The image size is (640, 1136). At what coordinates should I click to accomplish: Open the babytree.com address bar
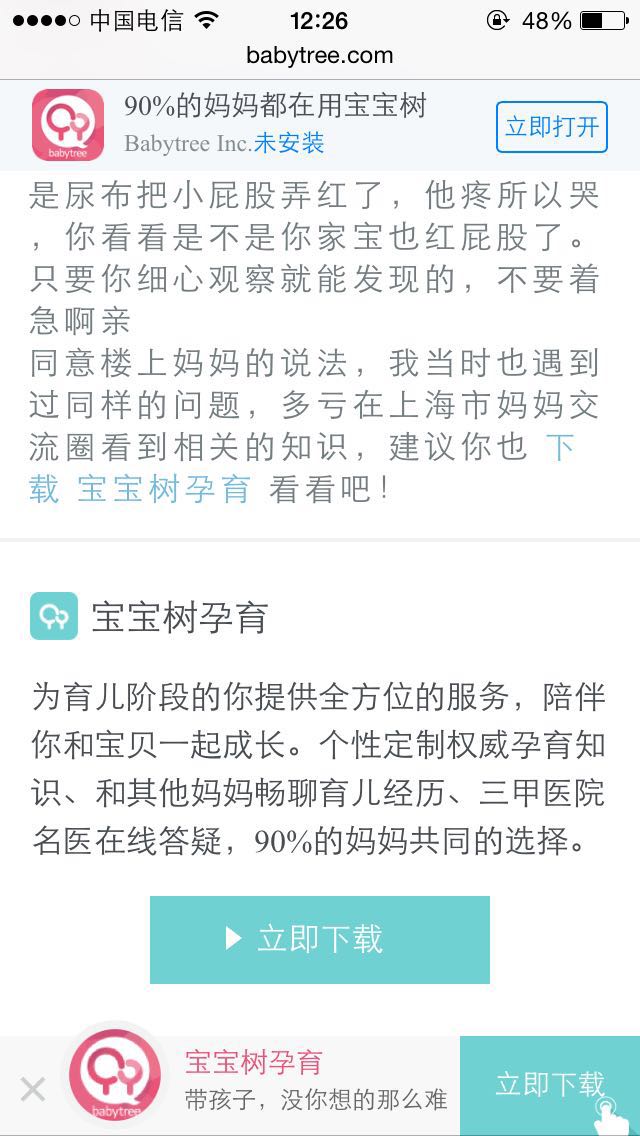coord(320,56)
